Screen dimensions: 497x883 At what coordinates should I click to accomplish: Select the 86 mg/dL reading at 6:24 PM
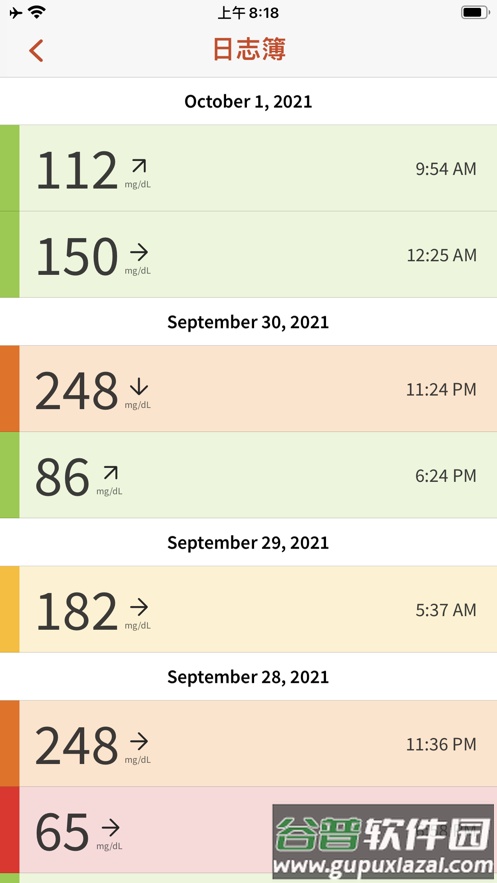pyautogui.click(x=248, y=475)
